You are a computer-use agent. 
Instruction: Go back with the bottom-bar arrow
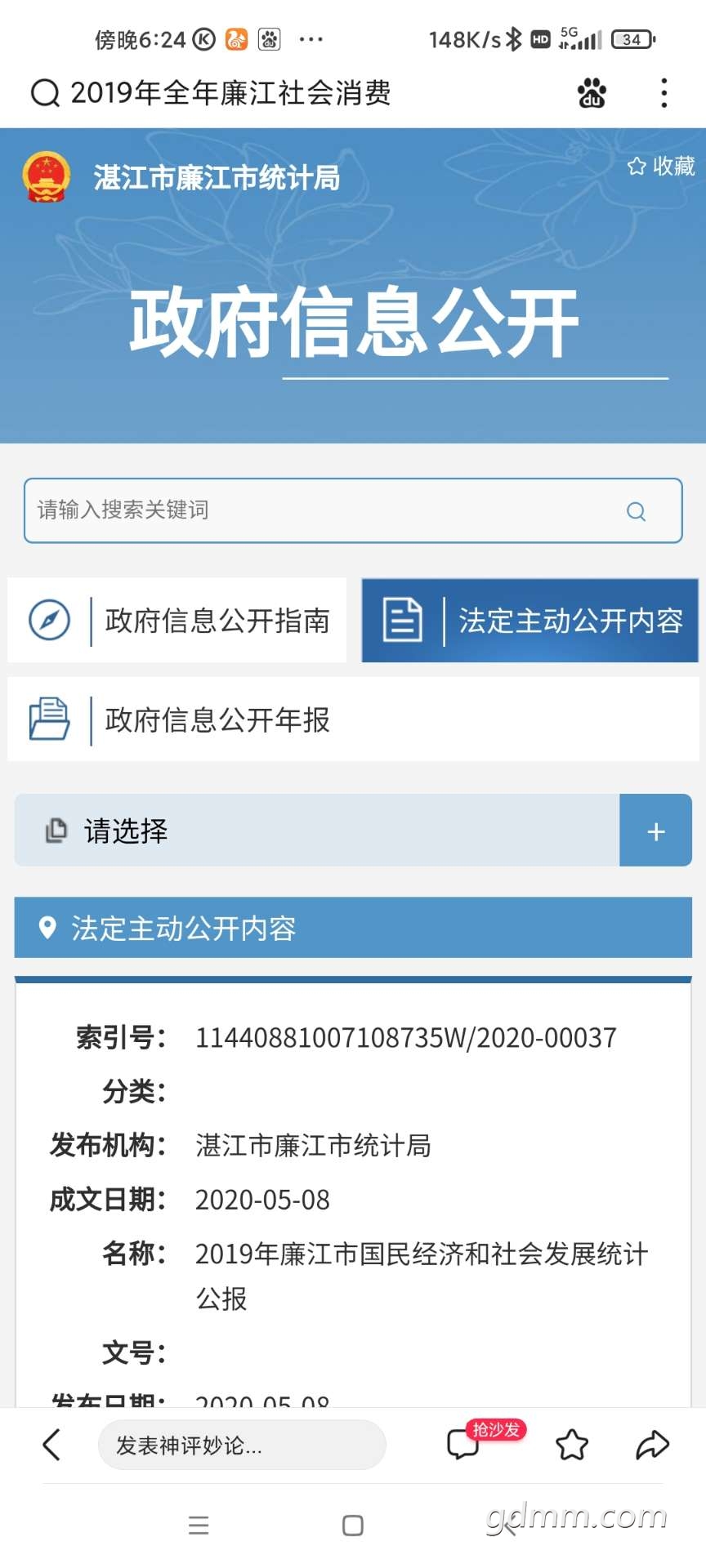51,1445
